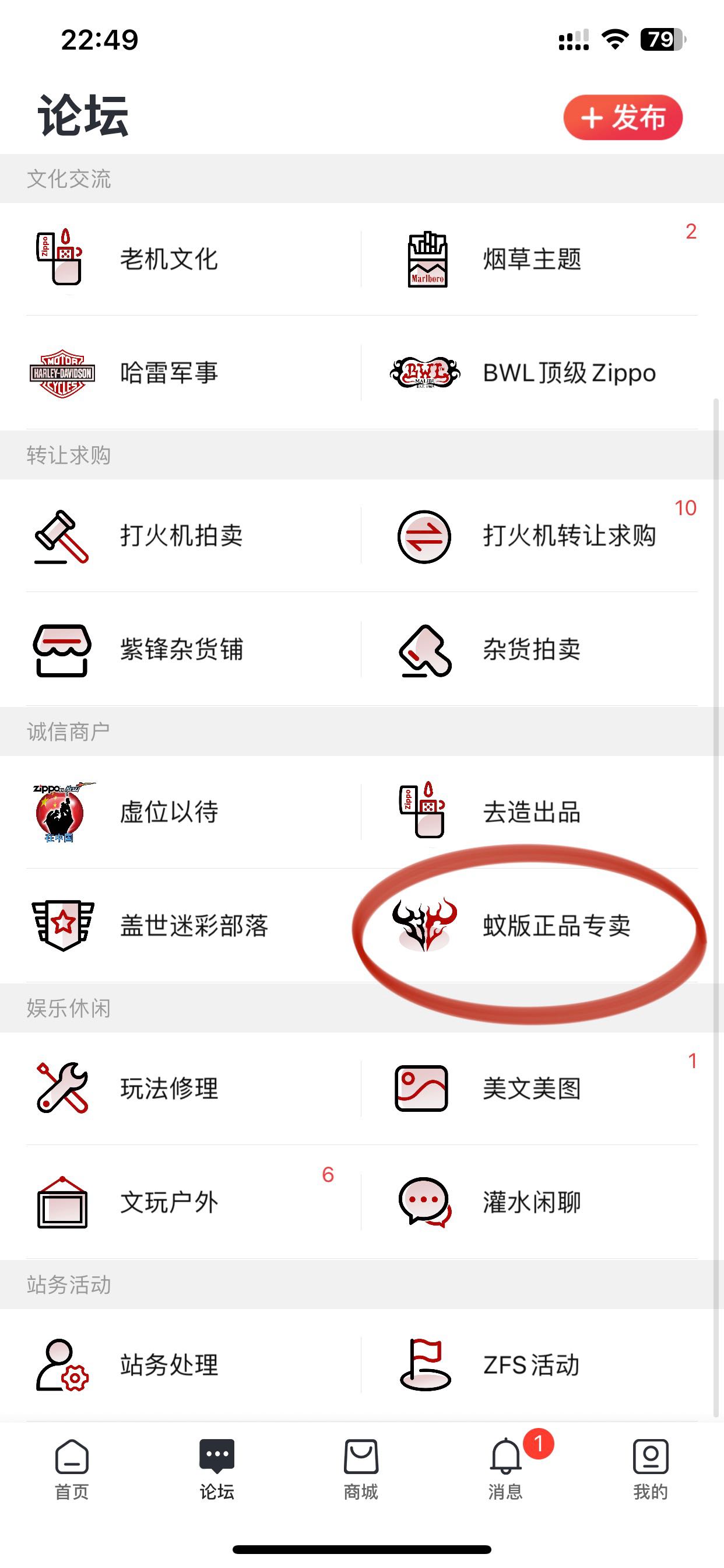Visit the 紫锋杂货铺 board
This screenshot has height=1568, width=724.
coord(181,649)
